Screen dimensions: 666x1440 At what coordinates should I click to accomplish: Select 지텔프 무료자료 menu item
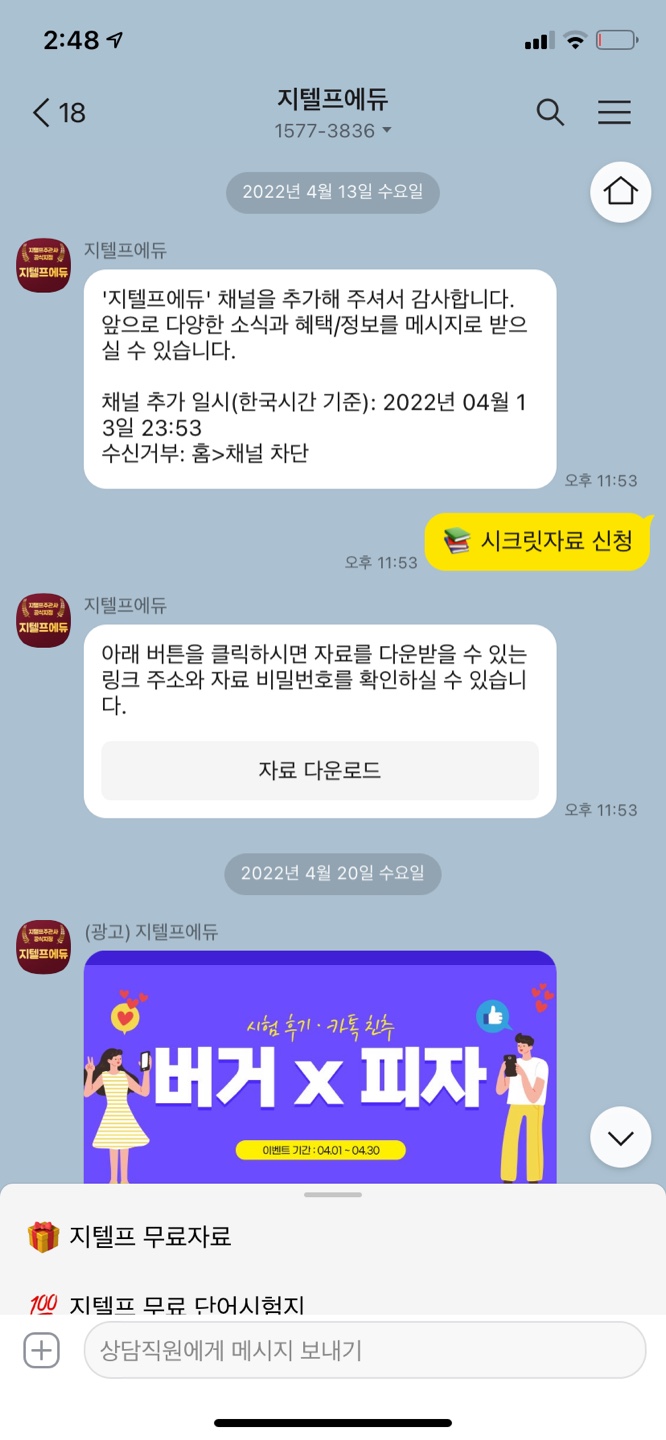[150, 1237]
